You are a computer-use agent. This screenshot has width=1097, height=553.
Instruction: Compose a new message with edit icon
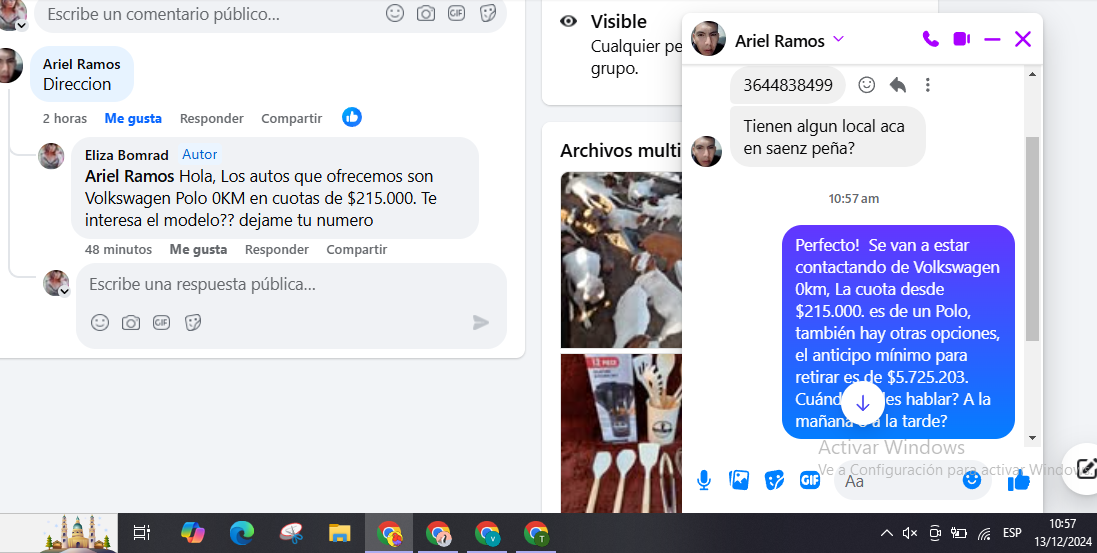[x=1083, y=468]
